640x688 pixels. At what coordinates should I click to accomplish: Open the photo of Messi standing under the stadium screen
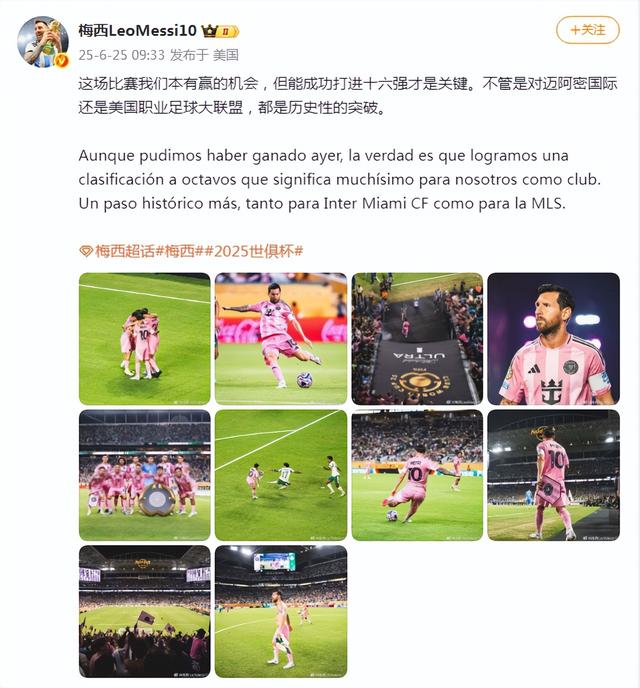coord(281,611)
